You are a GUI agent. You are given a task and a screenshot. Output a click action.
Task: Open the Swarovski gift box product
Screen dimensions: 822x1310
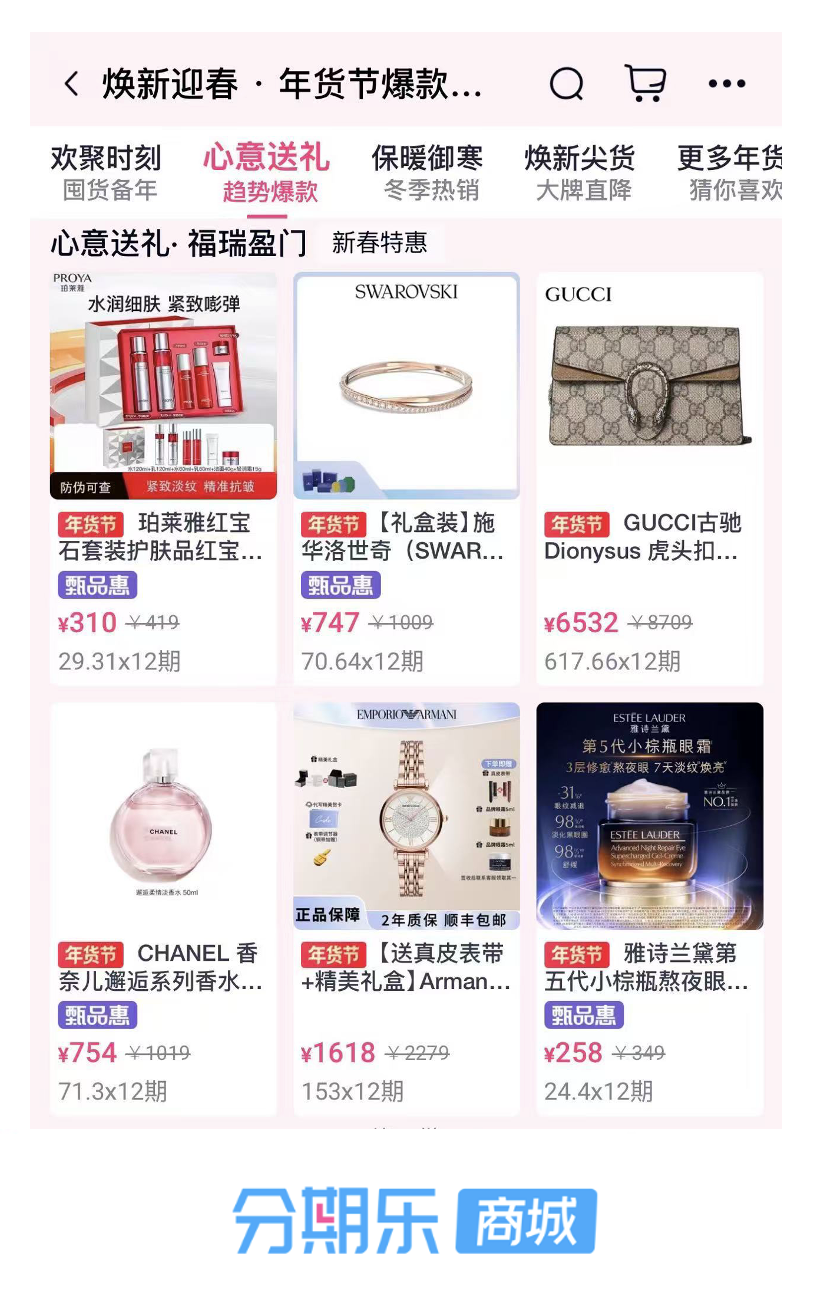pyautogui.click(x=406, y=385)
